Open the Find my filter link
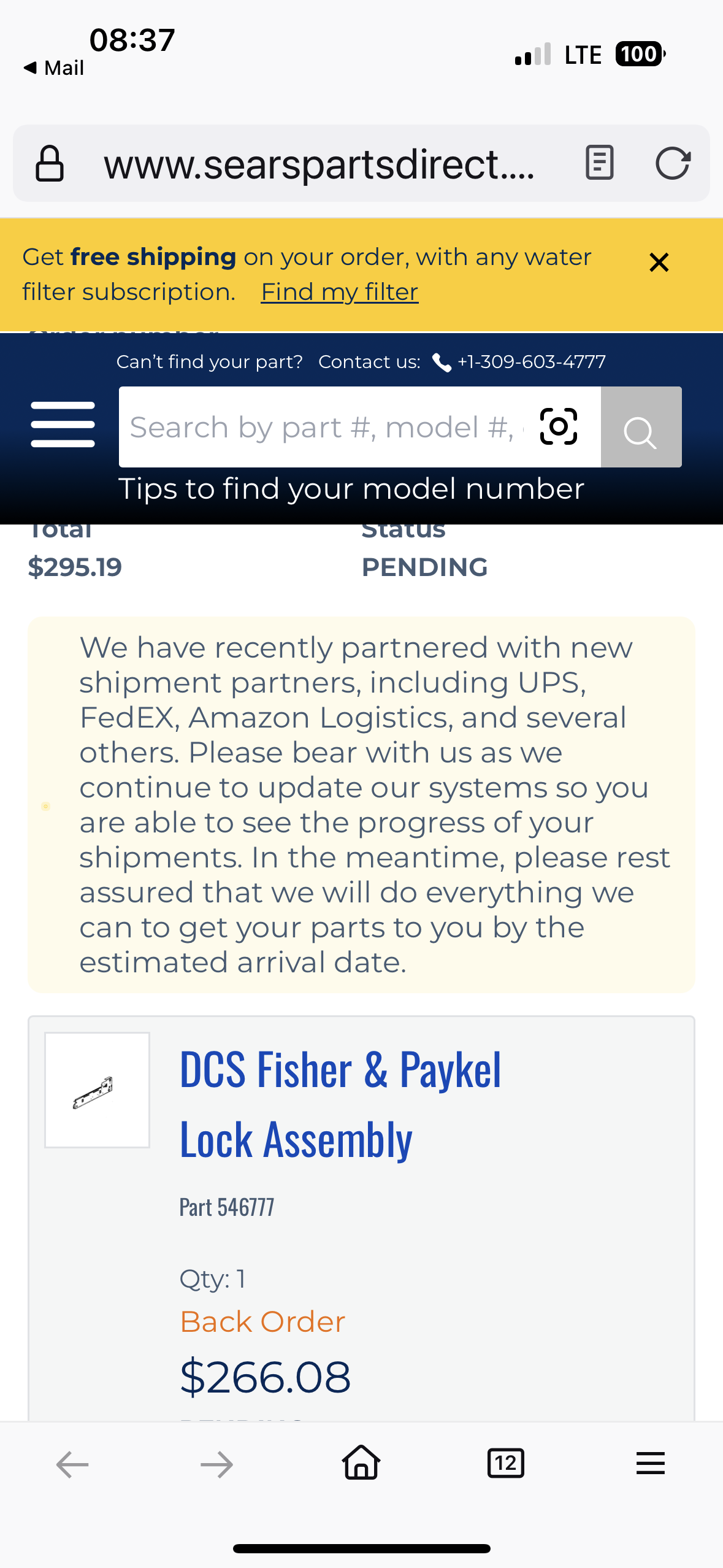The width and height of the screenshot is (723, 1568). (x=339, y=292)
